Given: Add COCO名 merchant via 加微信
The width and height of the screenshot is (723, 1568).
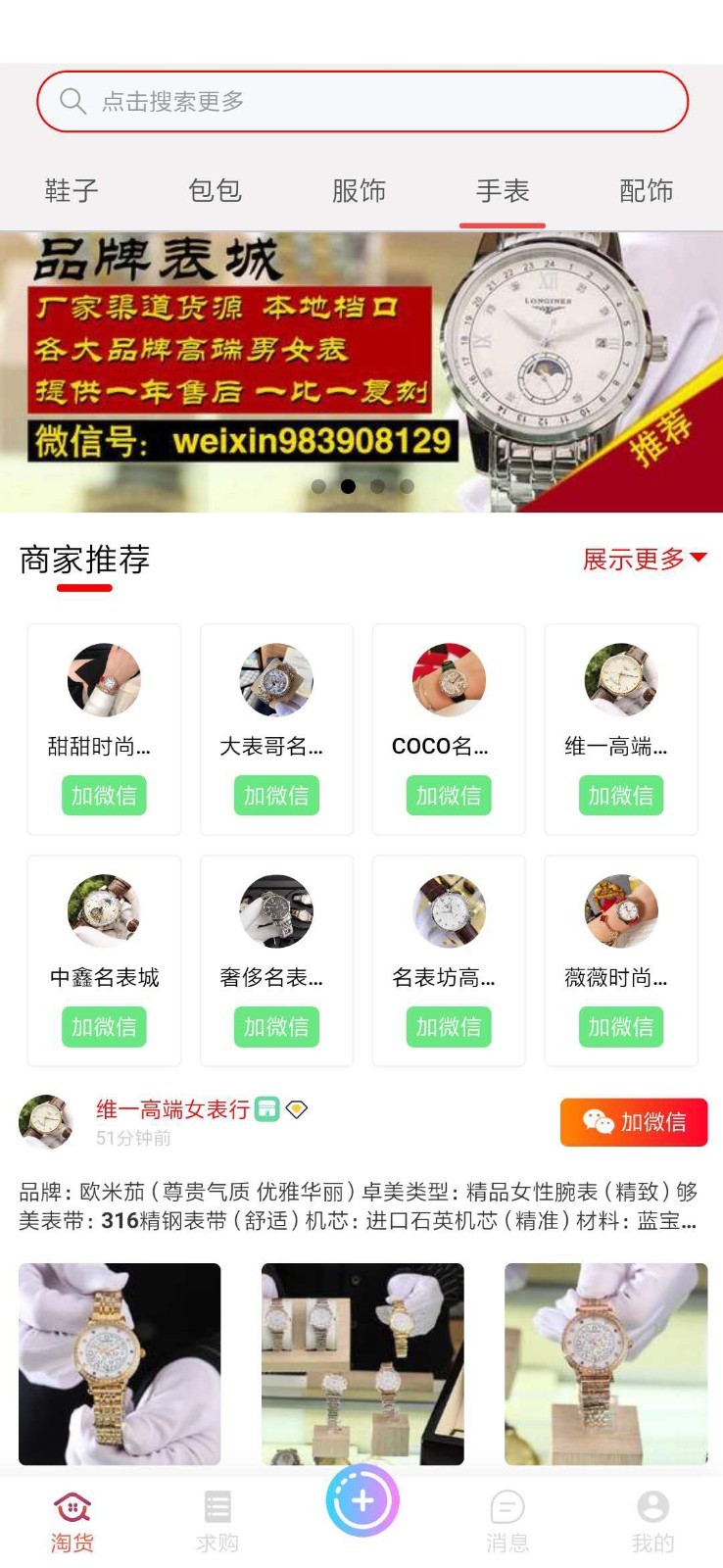Looking at the screenshot, I should point(449,795).
